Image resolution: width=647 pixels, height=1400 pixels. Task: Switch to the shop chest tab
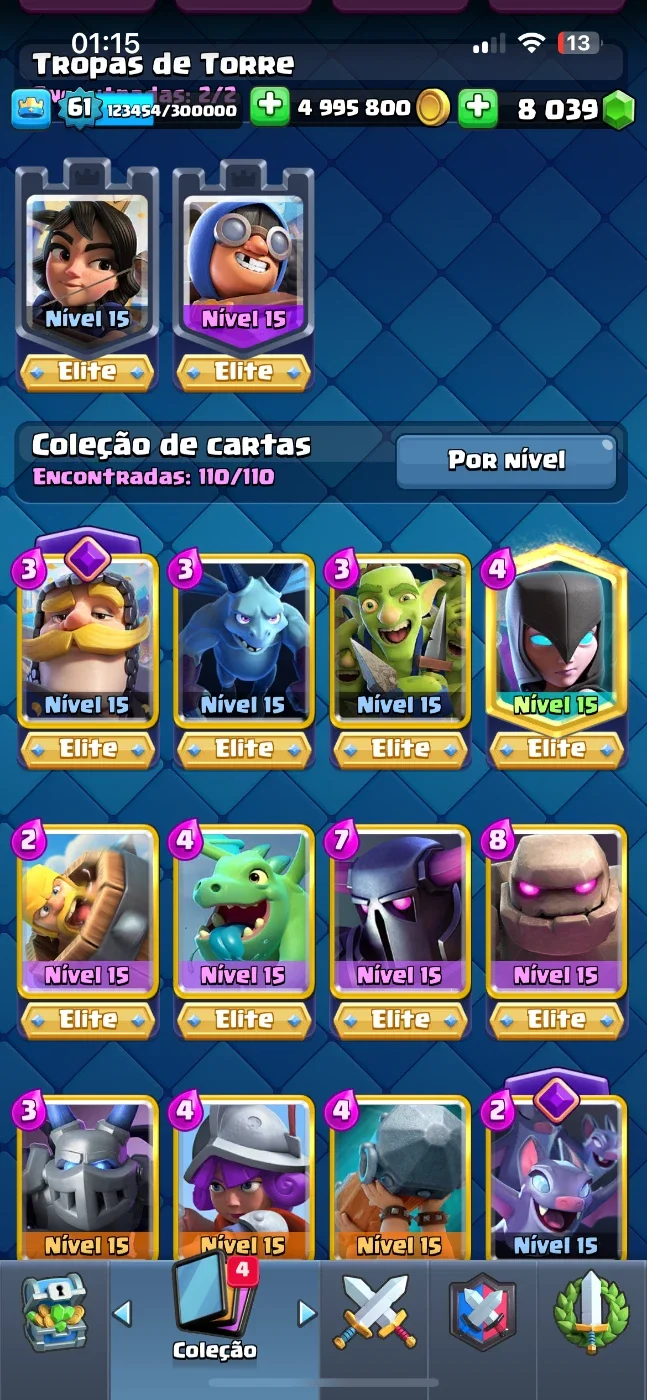[54, 1312]
